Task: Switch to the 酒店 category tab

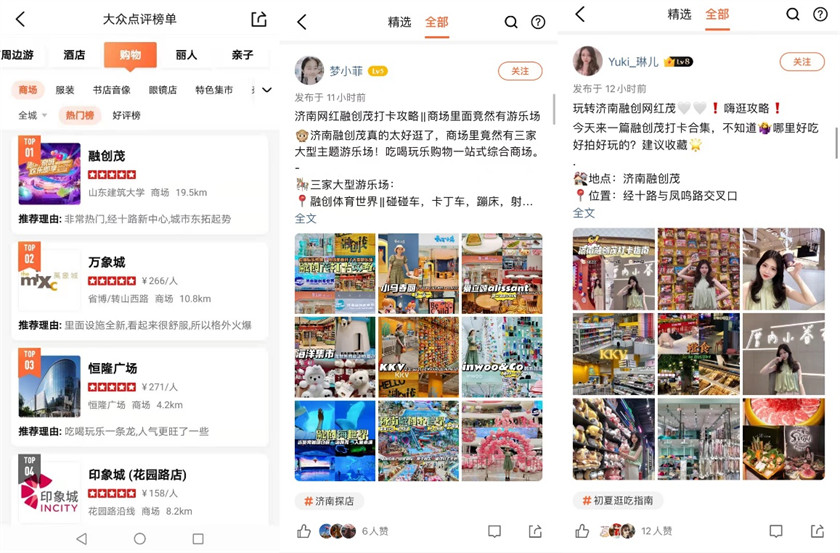Action: (x=74, y=55)
